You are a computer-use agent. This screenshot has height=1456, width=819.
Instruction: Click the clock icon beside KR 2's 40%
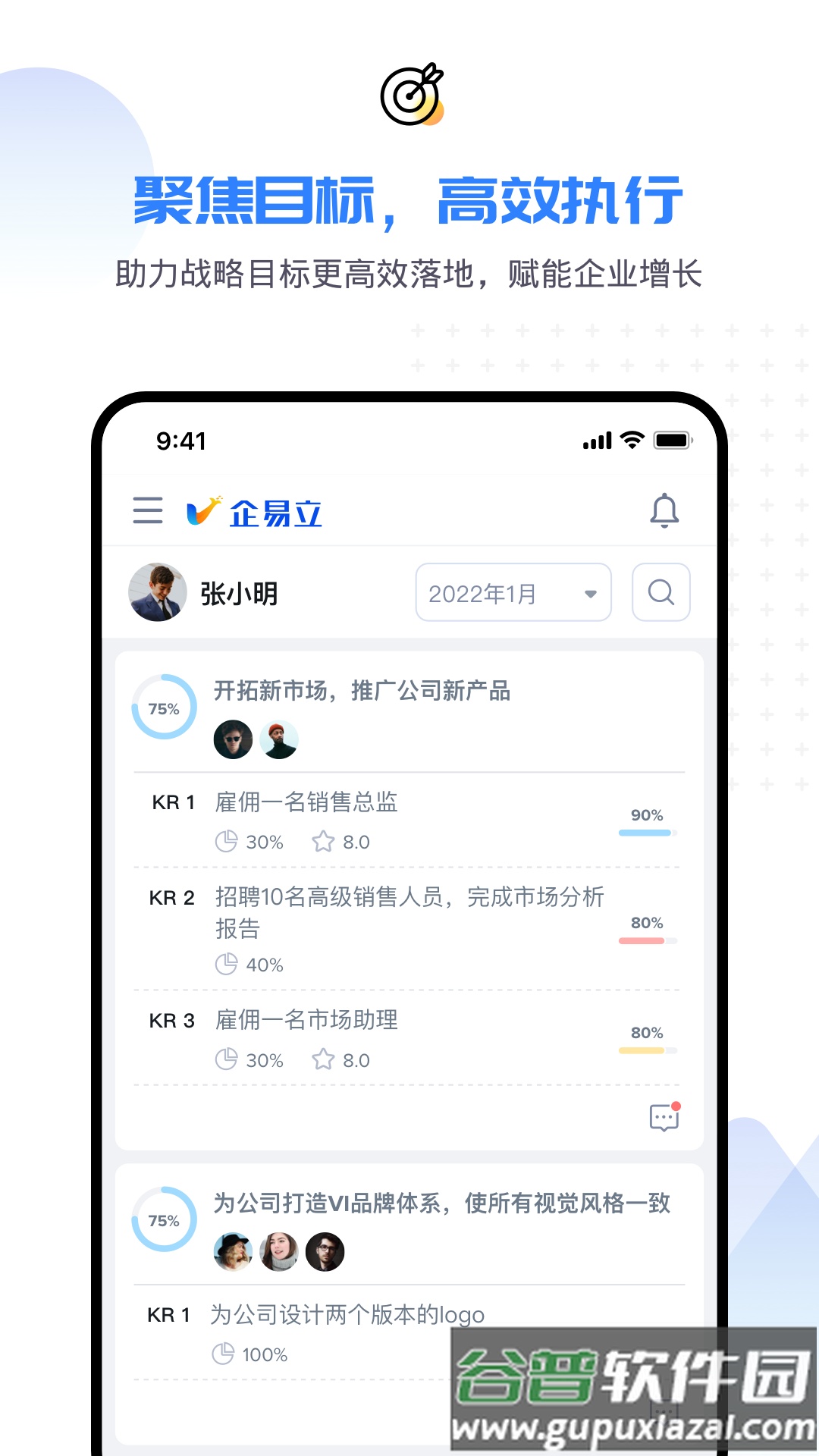(224, 965)
